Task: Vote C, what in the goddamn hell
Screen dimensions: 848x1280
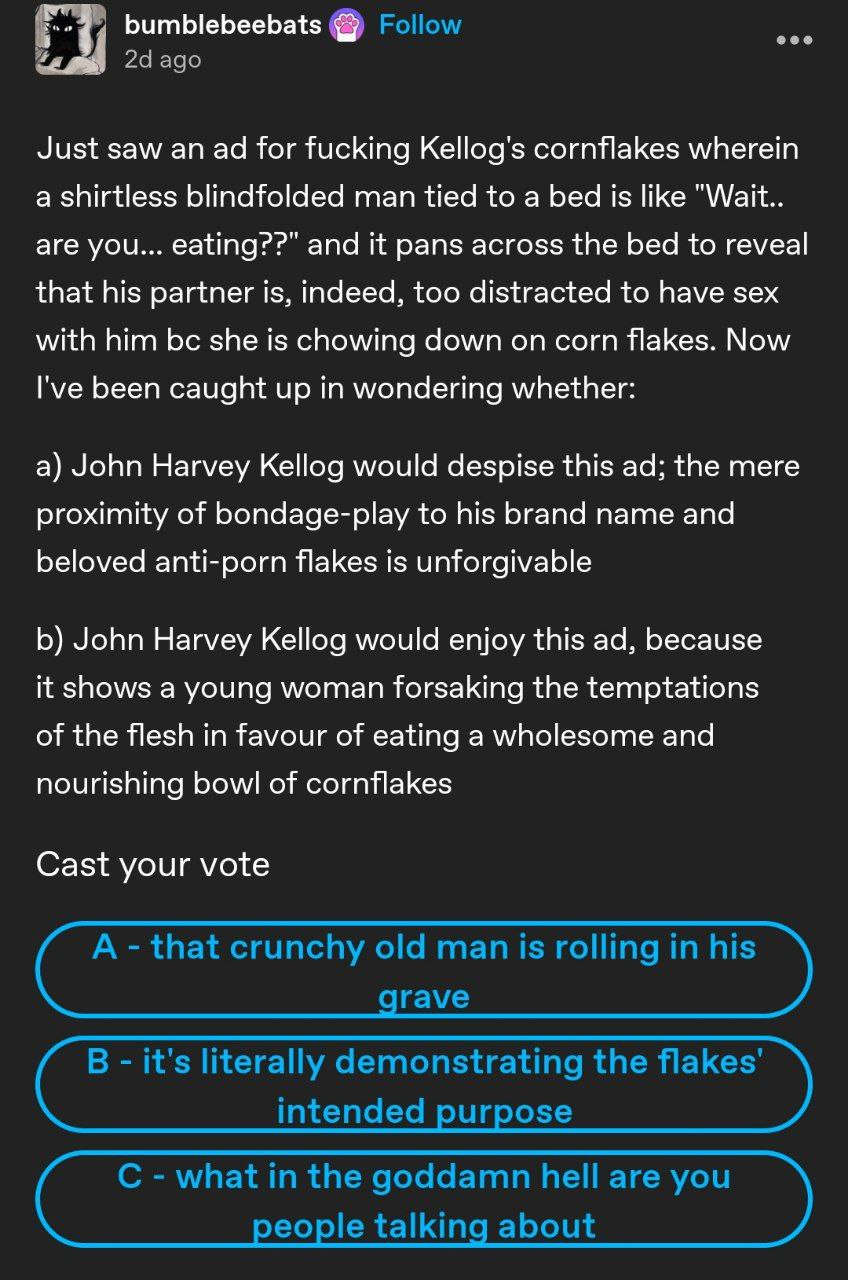Action: pos(424,1199)
